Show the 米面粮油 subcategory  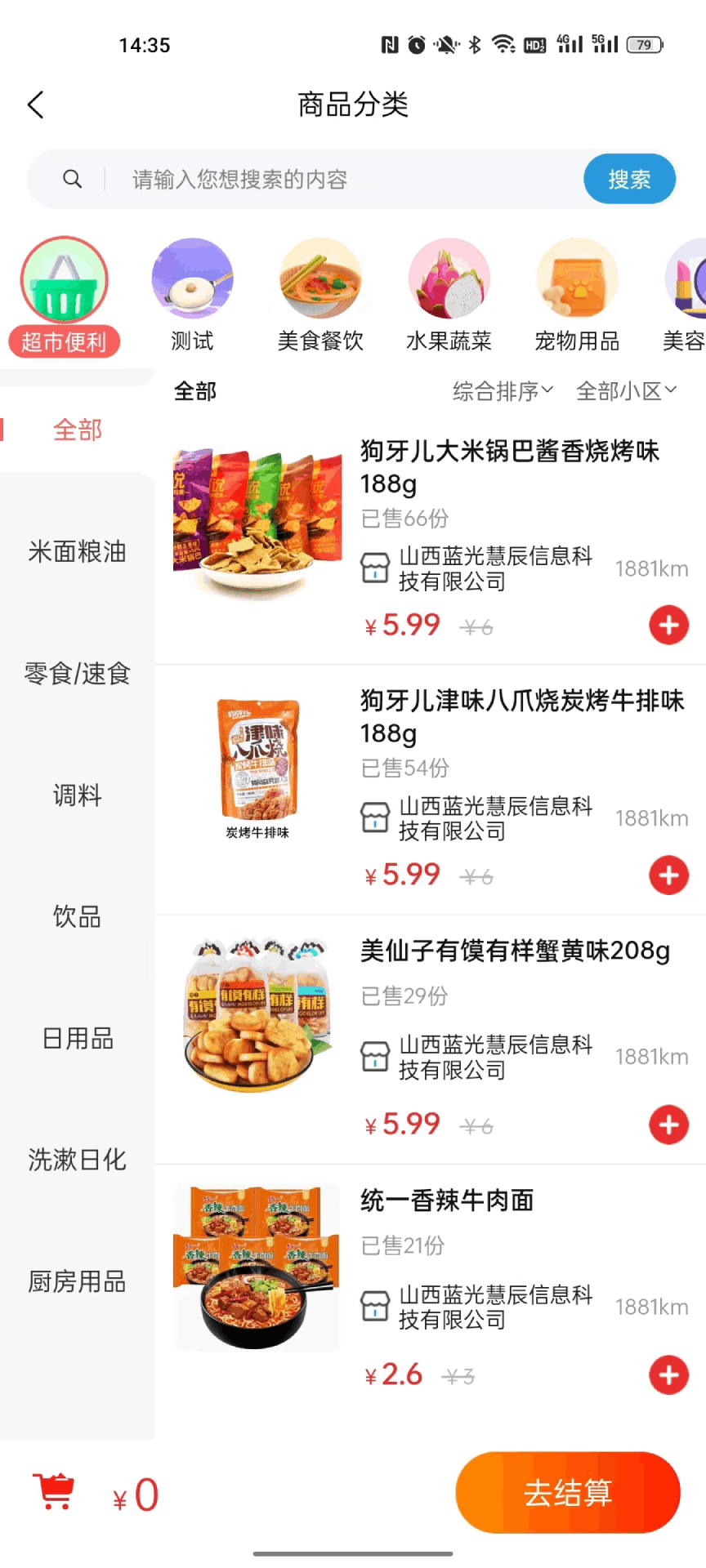(x=77, y=552)
